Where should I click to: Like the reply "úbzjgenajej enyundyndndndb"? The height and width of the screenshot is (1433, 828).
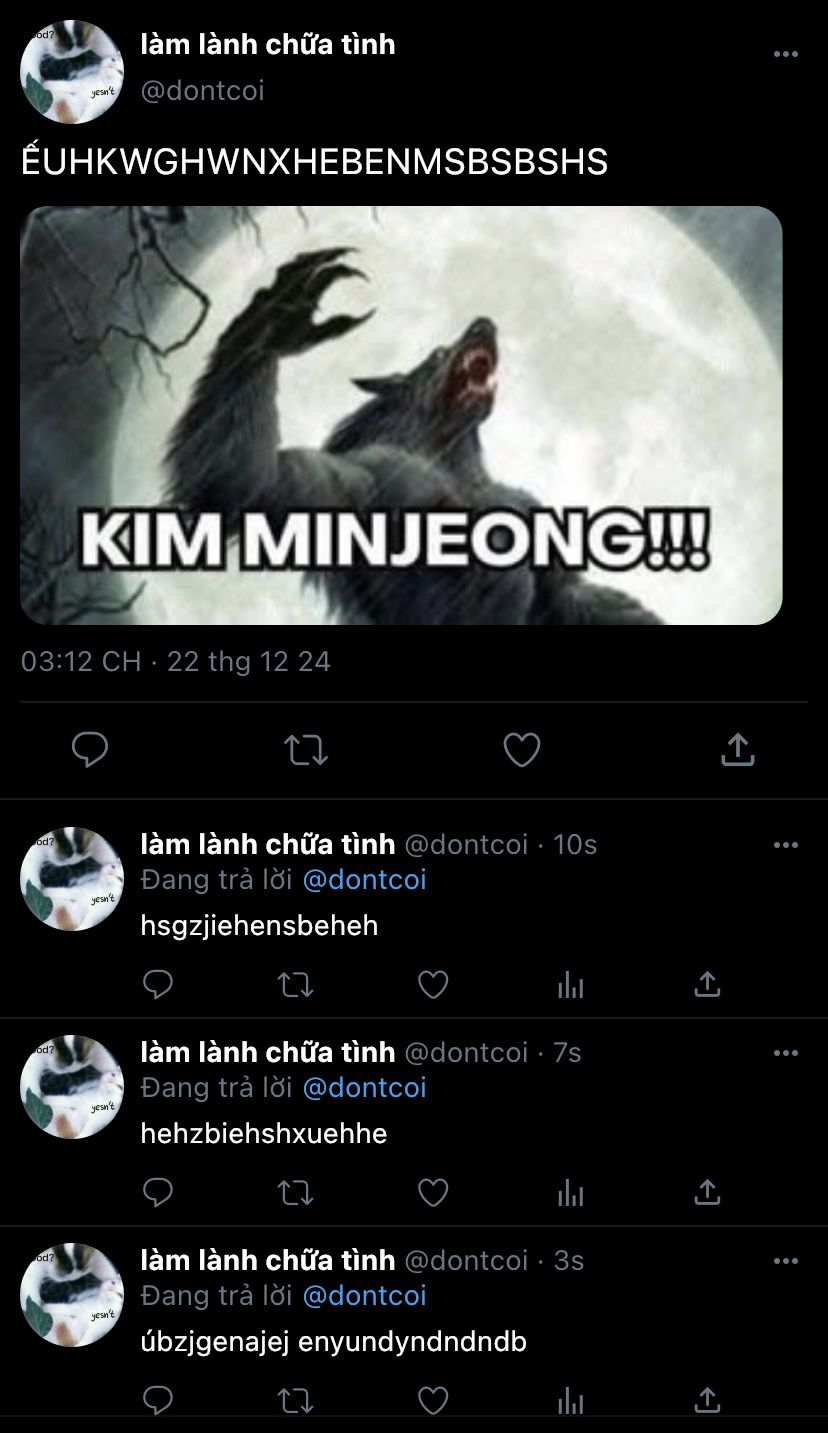click(433, 1400)
